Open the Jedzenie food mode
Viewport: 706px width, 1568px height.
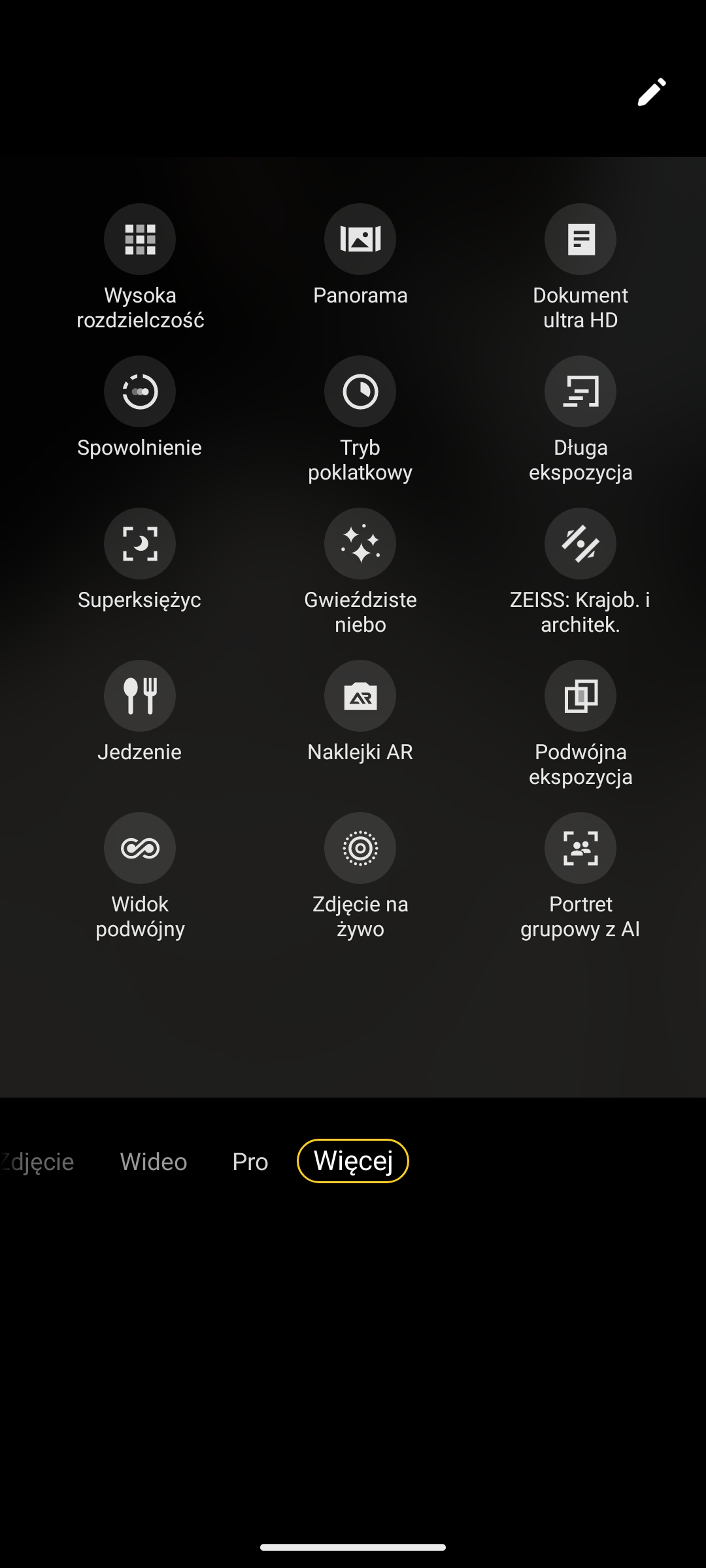click(x=139, y=695)
